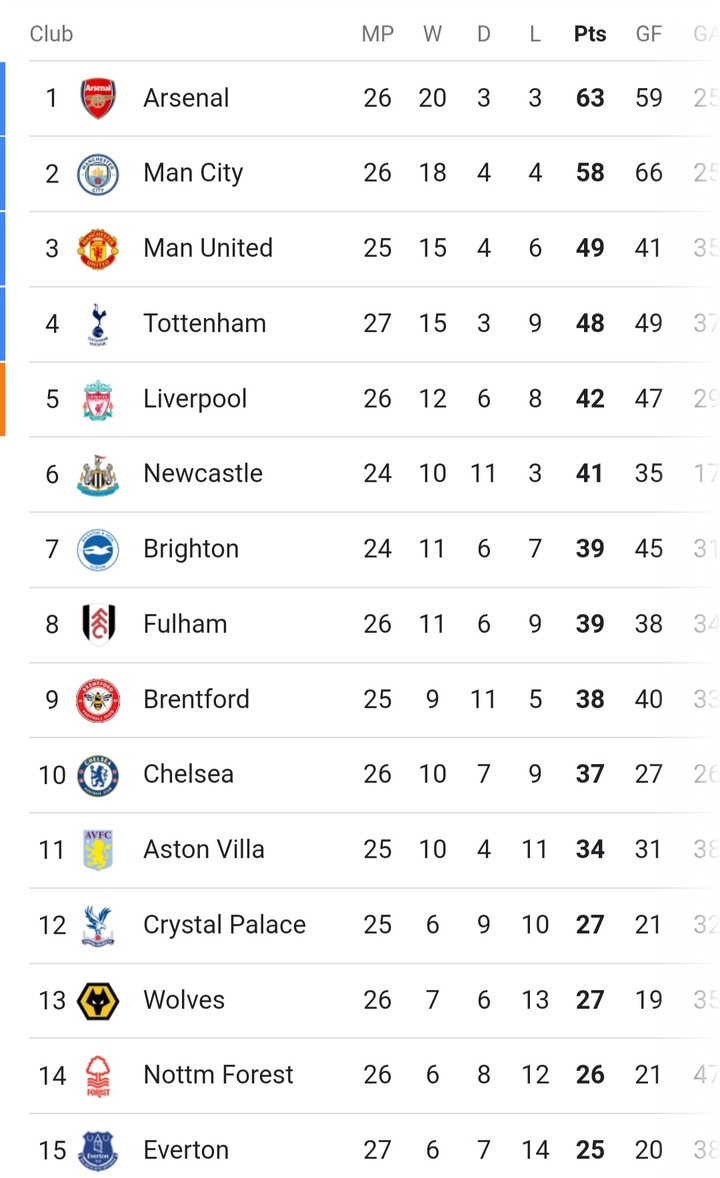Open Everton's team row
Screen dimensions: 720x1178
point(374,1146)
